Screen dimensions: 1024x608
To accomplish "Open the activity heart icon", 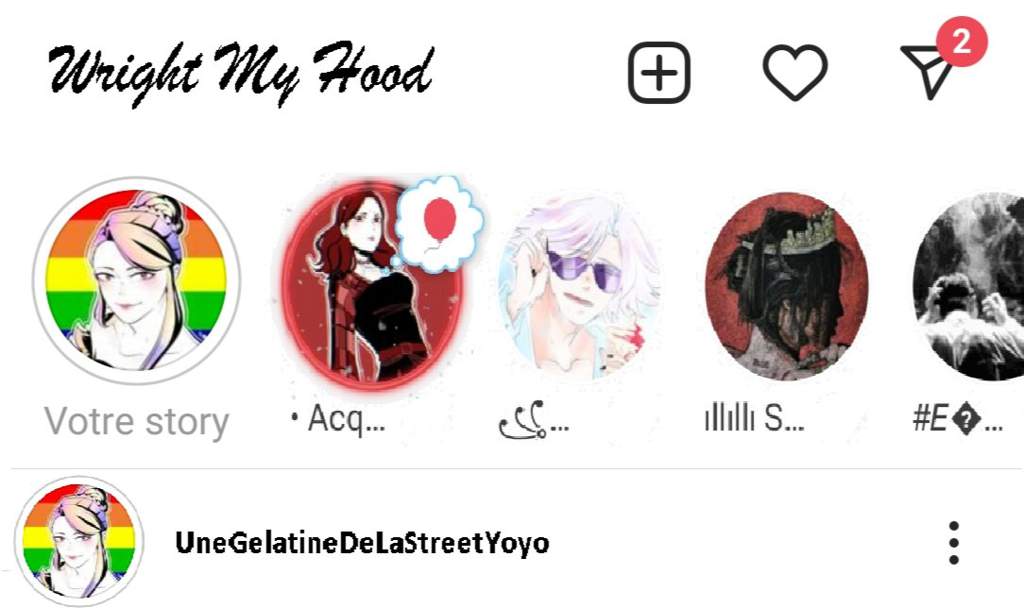I will point(795,73).
